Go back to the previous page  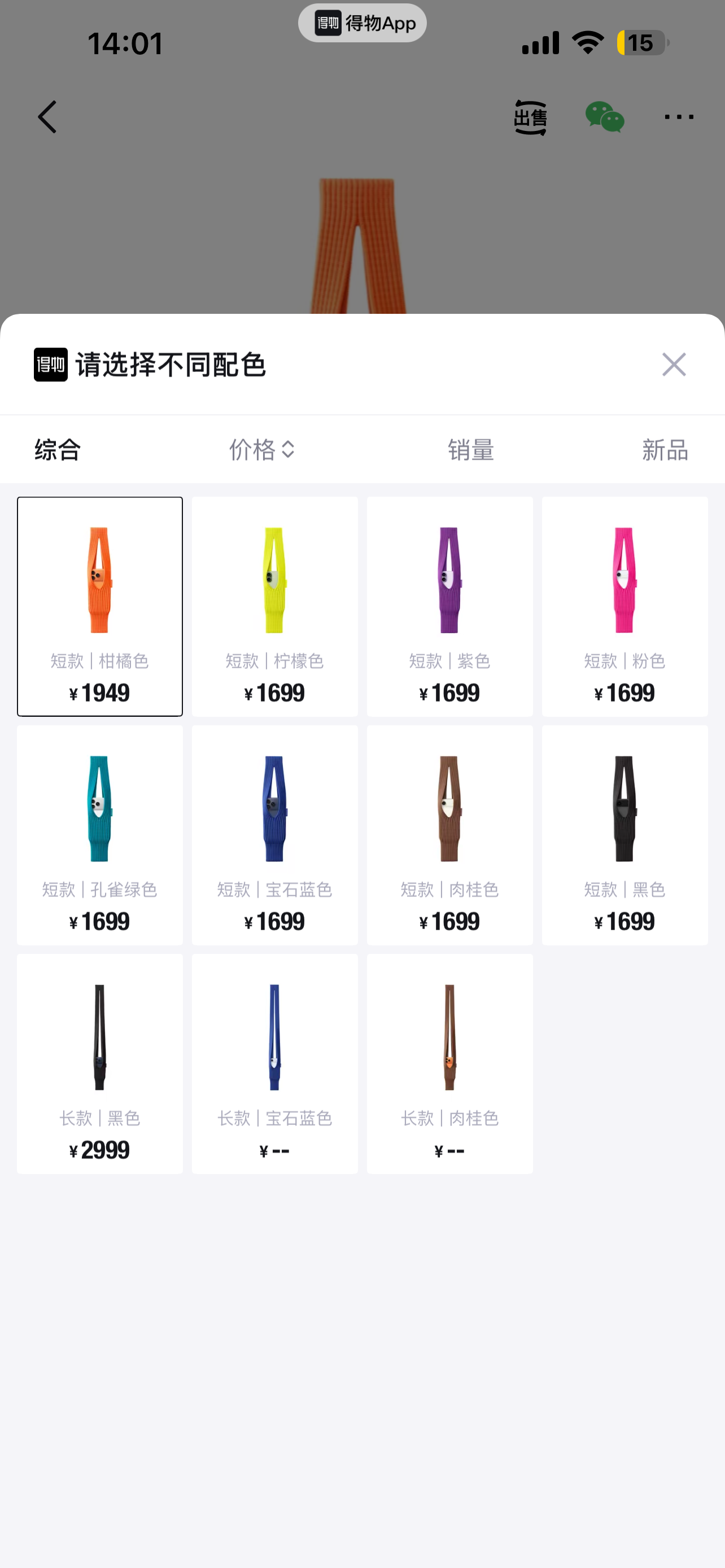pyautogui.click(x=47, y=117)
